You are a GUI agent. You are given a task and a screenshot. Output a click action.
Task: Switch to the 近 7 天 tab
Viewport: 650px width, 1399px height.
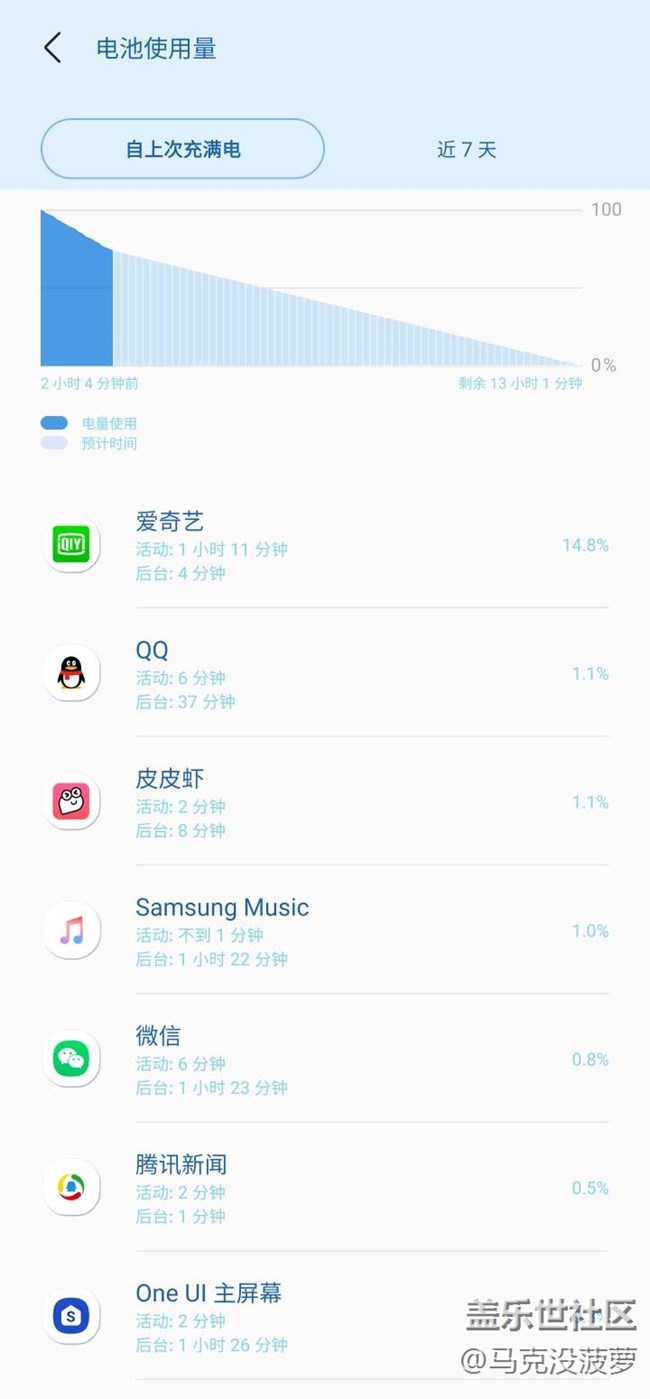click(x=466, y=150)
